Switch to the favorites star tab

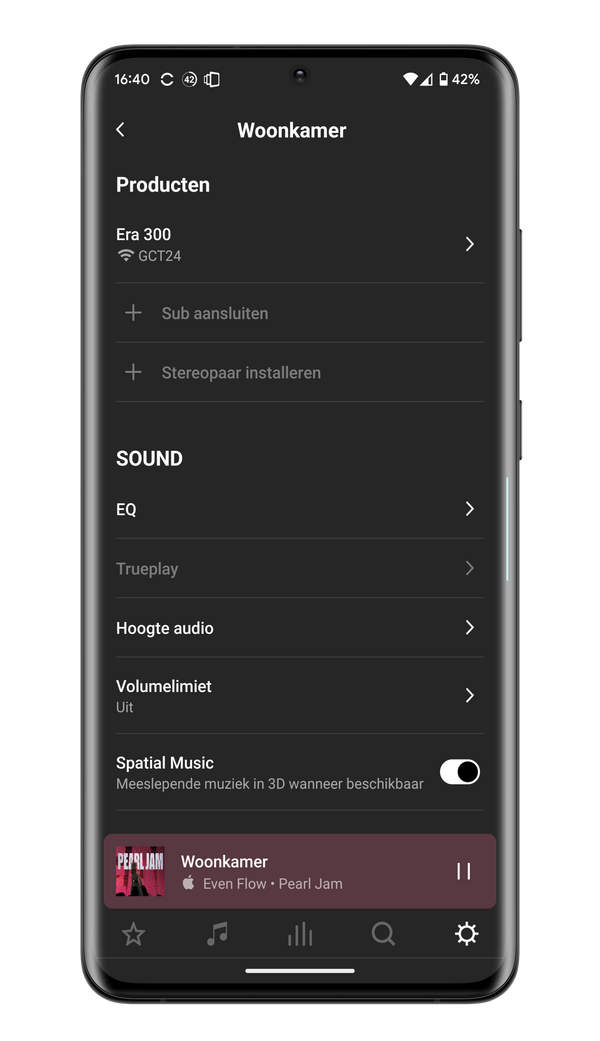click(133, 934)
